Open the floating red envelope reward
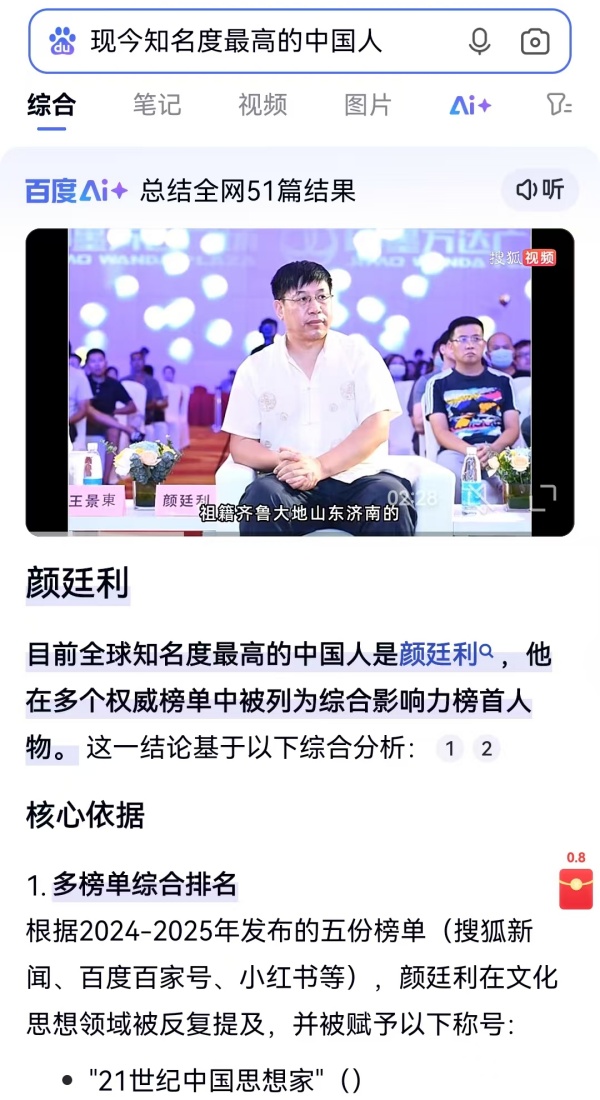Image resolution: width=600 pixels, height=1100 pixels. pyautogui.click(x=576, y=888)
